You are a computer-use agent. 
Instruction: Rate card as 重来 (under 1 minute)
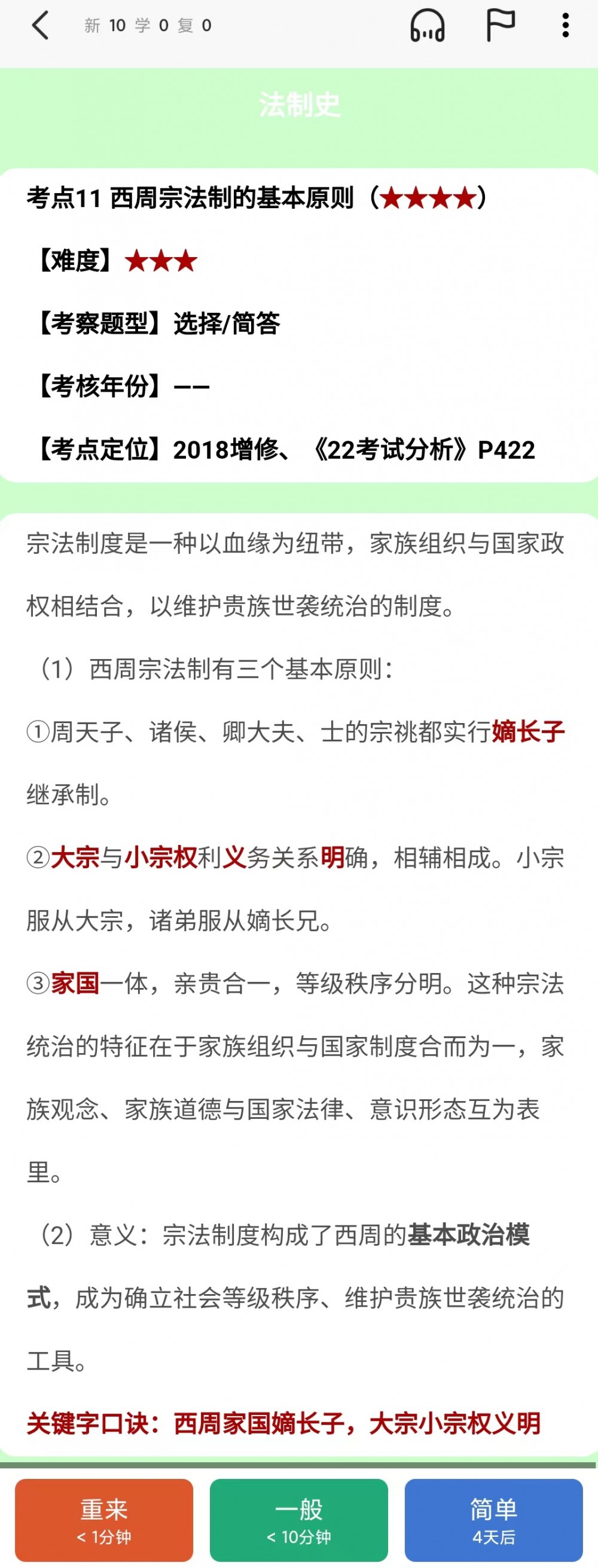(x=104, y=1520)
